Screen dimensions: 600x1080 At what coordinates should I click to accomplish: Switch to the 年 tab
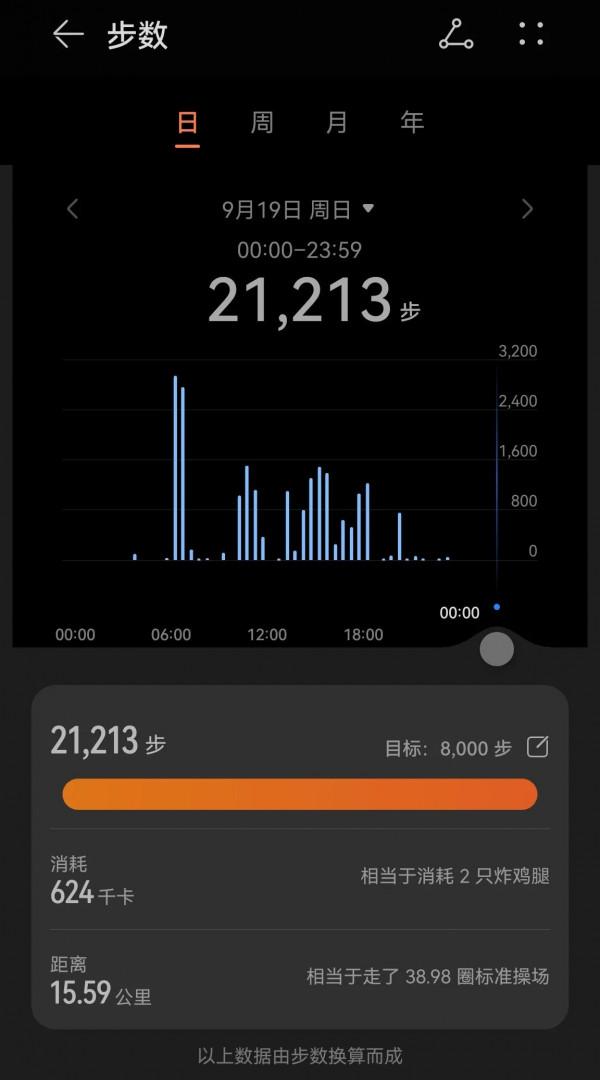[412, 123]
